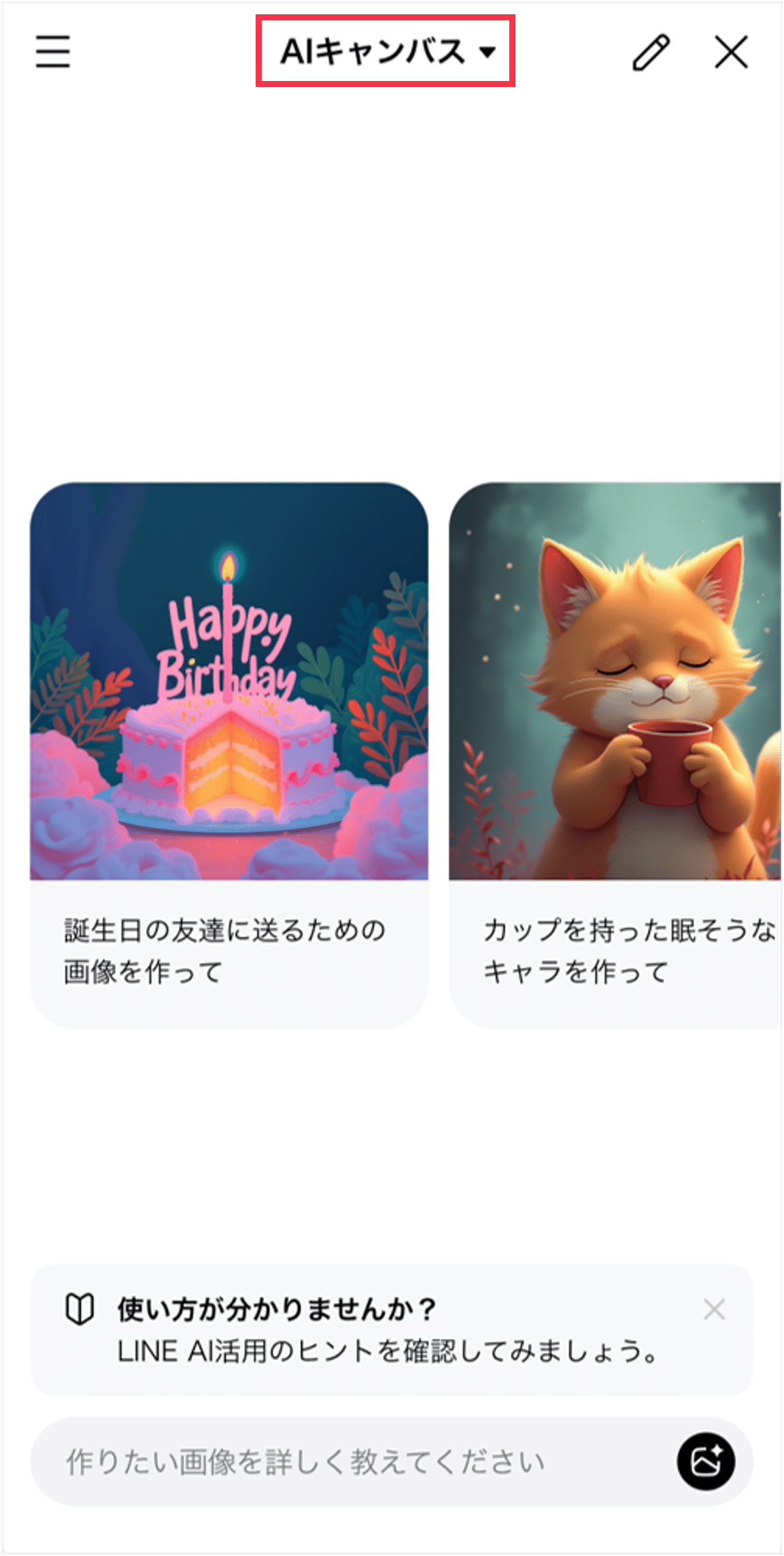The height and width of the screenshot is (1556, 784).
Task: Open the hamburger menu
Action: point(53,52)
